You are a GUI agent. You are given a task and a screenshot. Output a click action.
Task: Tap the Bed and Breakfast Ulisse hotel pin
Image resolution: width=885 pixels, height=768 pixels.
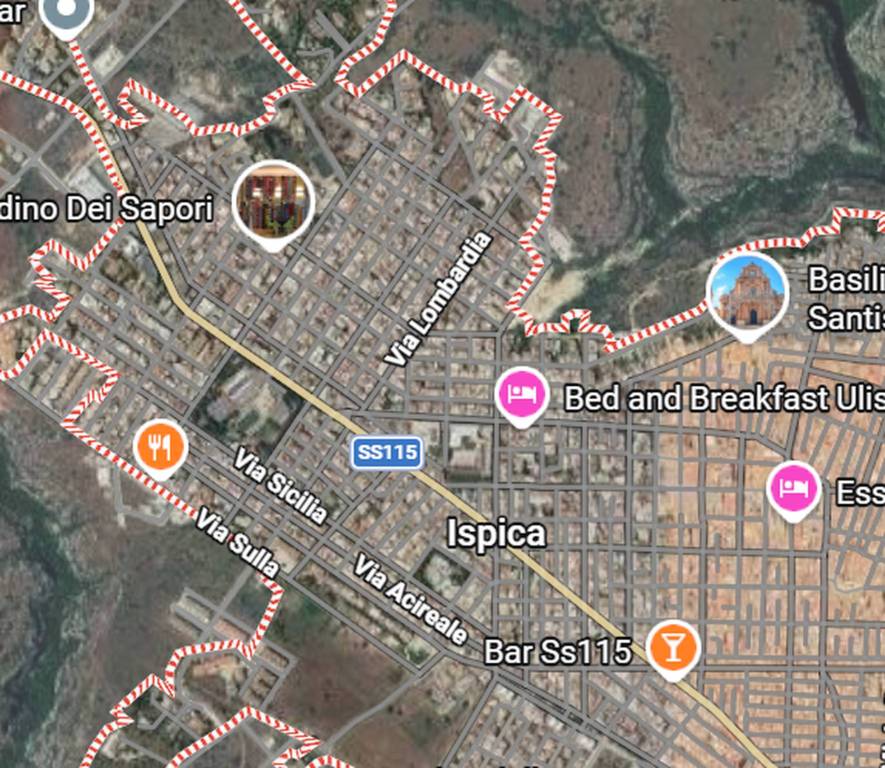pos(522,393)
